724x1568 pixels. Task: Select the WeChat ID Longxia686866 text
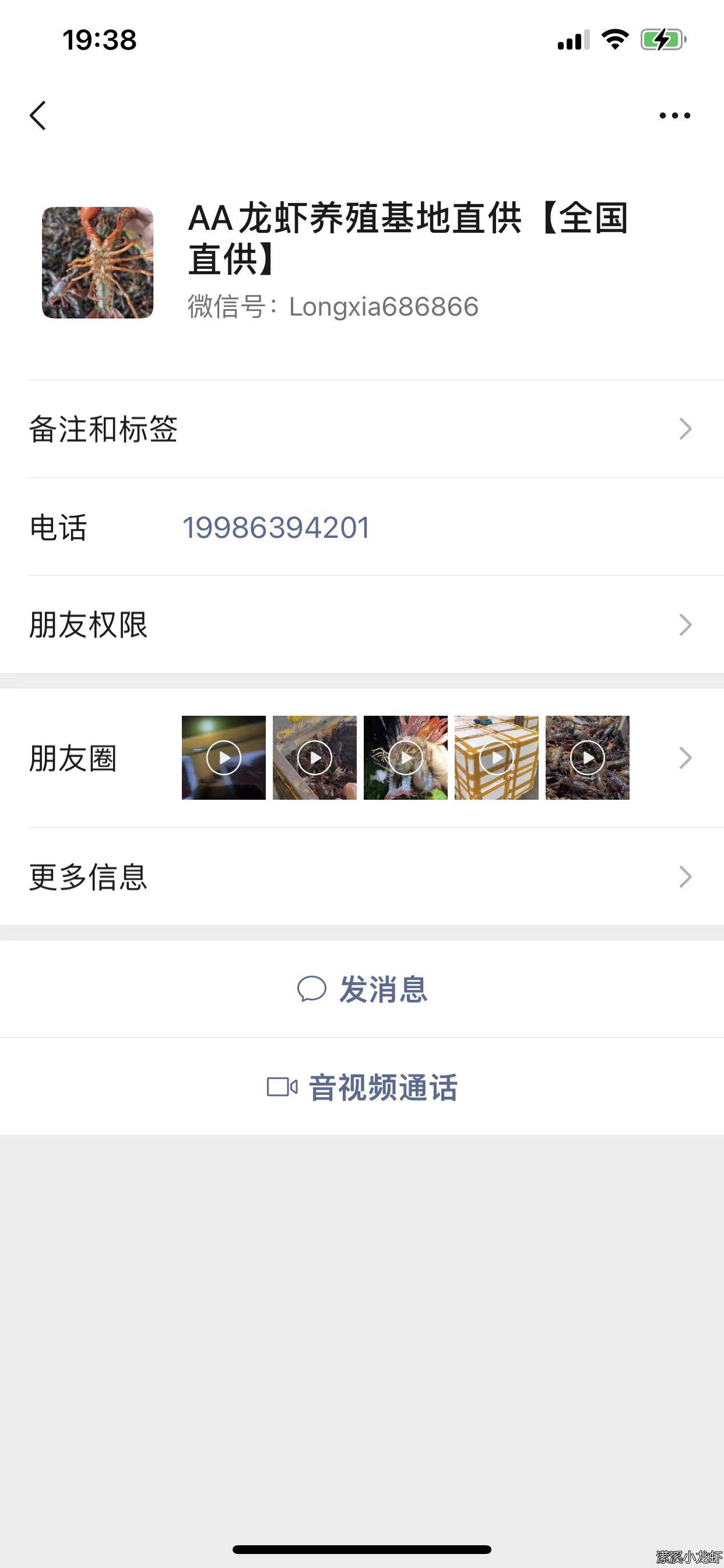pos(384,306)
